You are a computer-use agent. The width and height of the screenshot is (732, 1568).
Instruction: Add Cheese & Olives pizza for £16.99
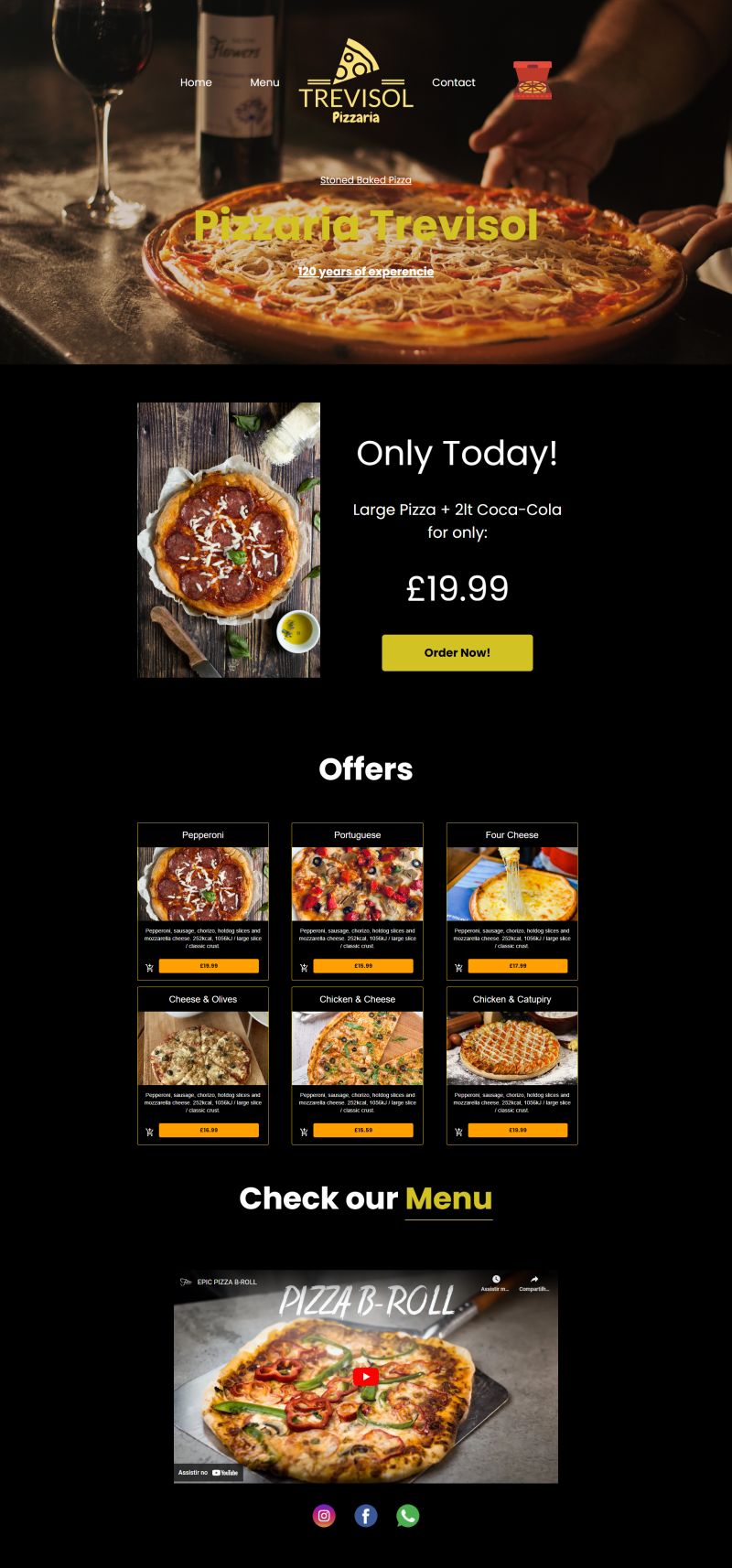pyautogui.click(x=209, y=1131)
